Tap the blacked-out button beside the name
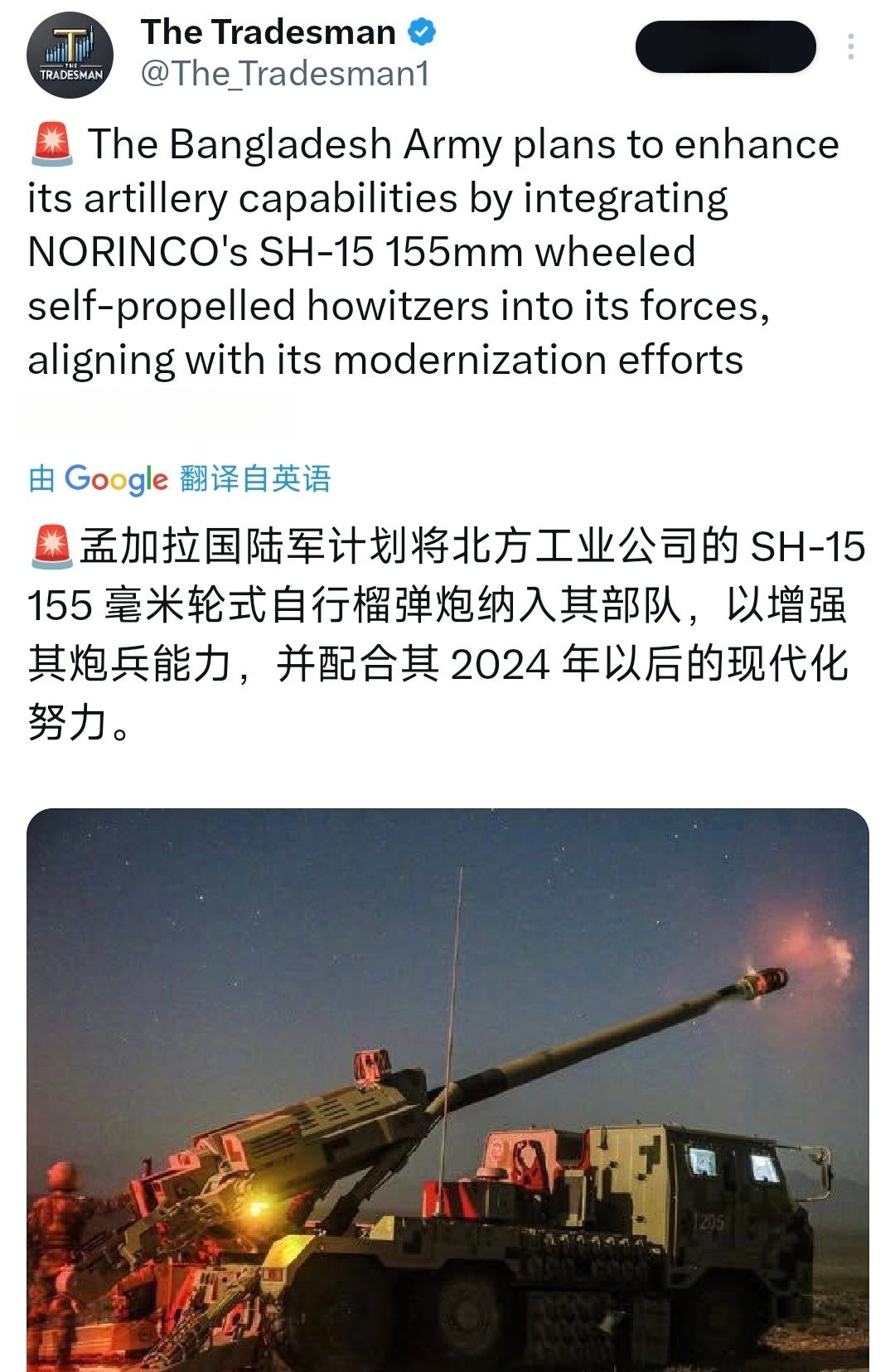Viewport: 895px width, 1372px height. tap(725, 47)
